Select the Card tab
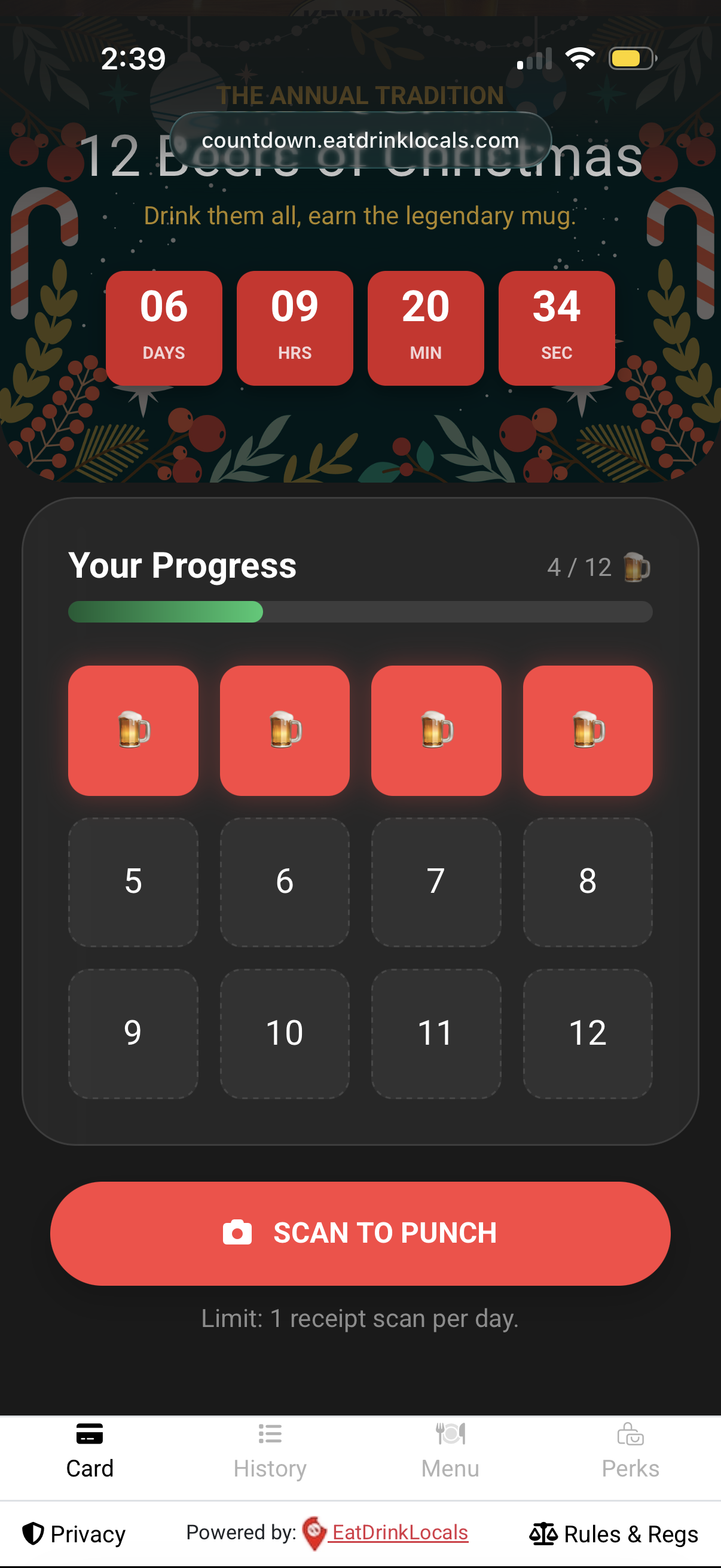The height and width of the screenshot is (1568, 721). (x=90, y=1451)
